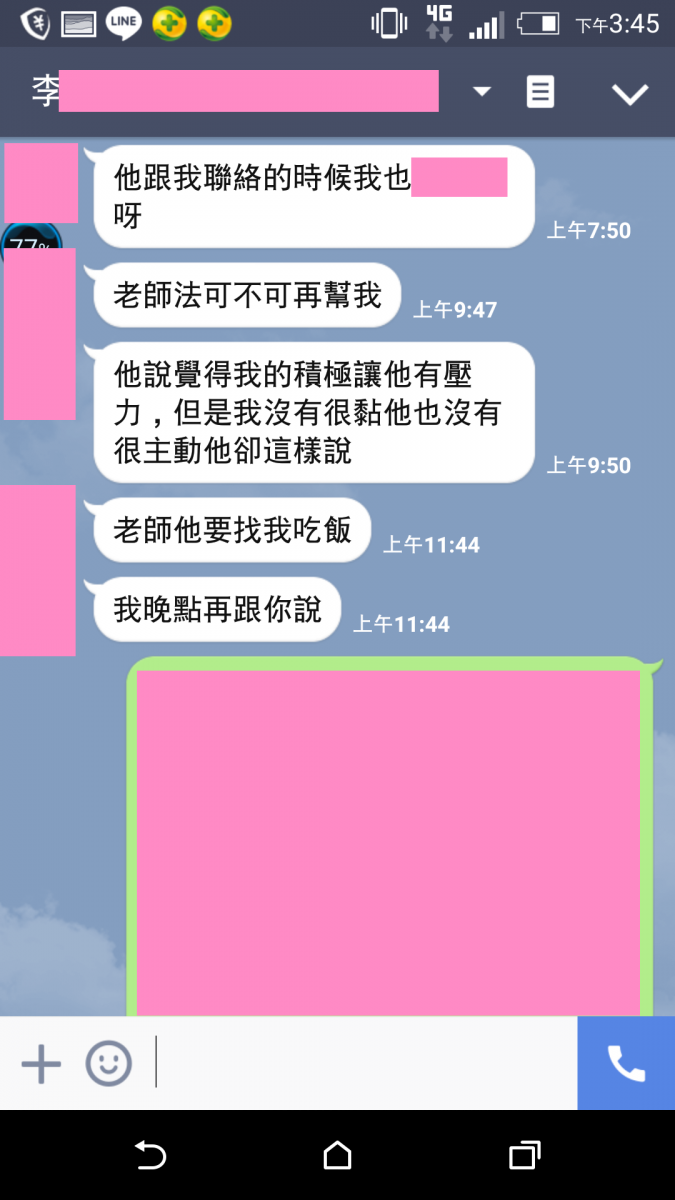The width and height of the screenshot is (675, 1200).
Task: Go back using system back button
Action: (x=150, y=1156)
